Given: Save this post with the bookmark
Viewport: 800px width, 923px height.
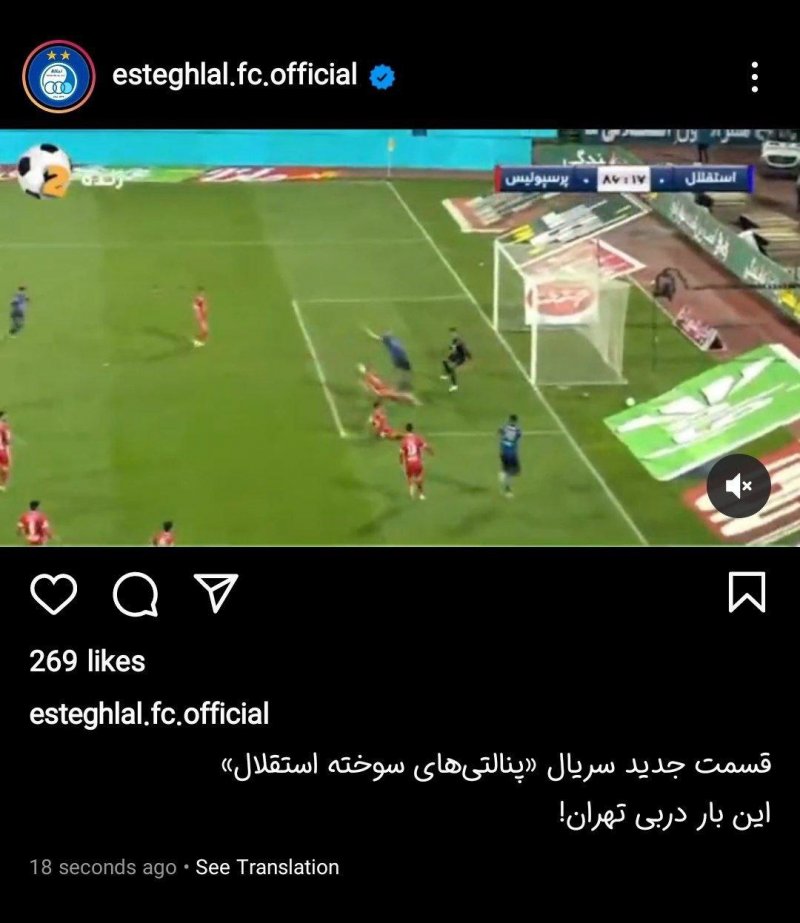Looking at the screenshot, I should point(746,592).
